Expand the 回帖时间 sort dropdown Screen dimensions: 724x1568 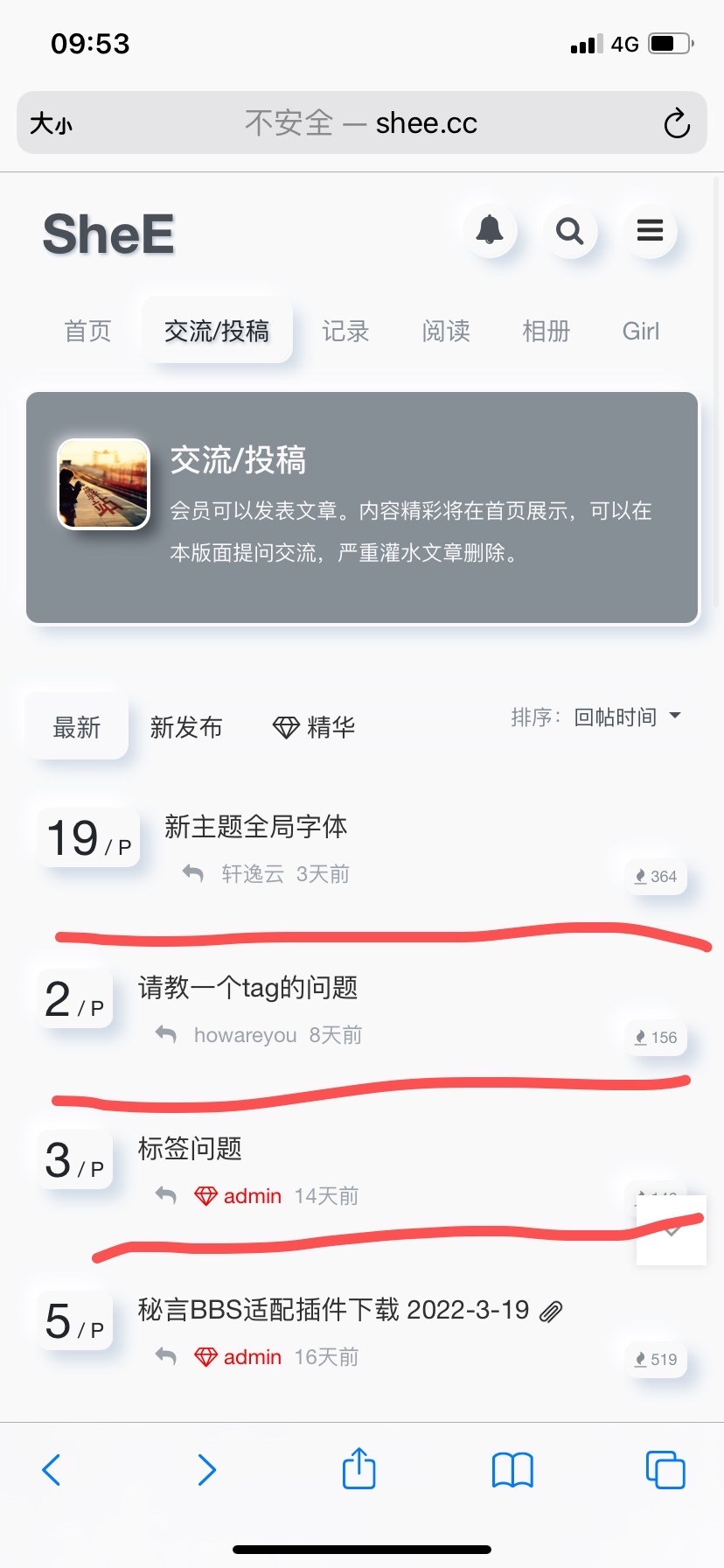point(626,717)
